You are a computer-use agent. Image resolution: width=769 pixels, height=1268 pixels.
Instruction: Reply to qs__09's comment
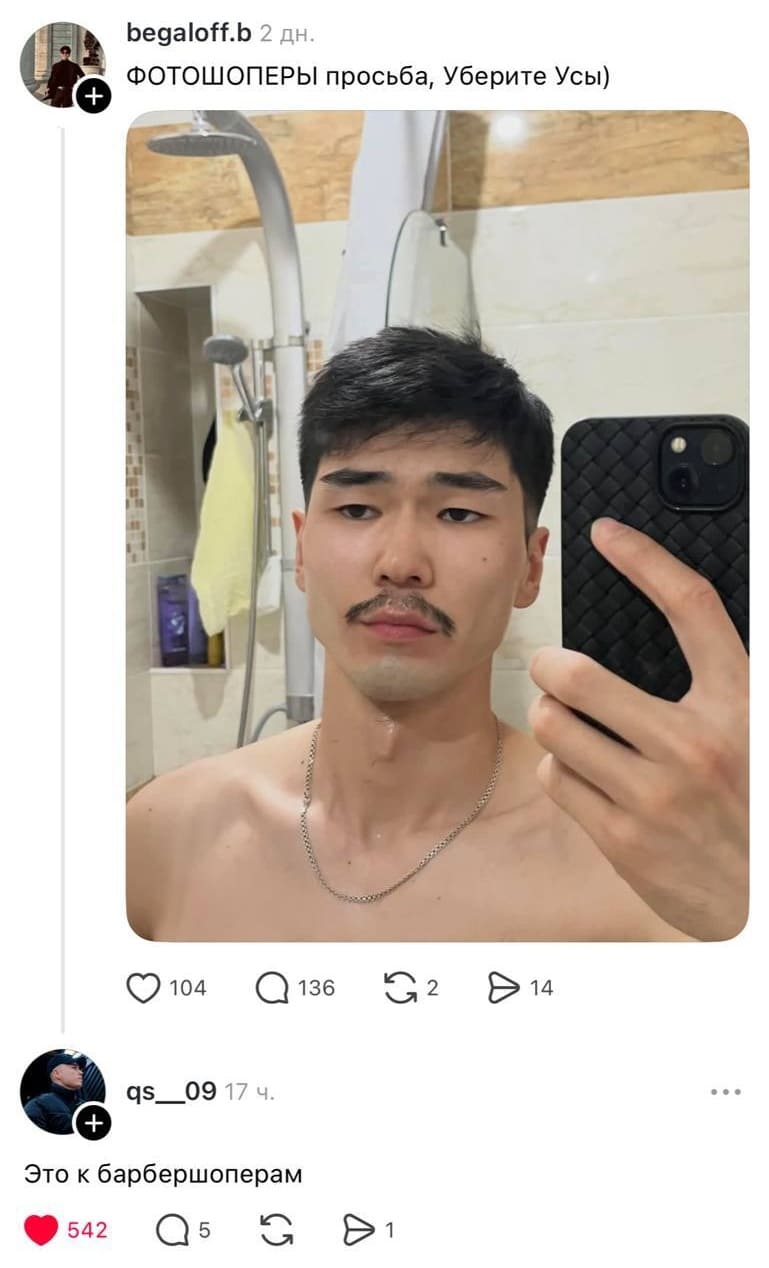172,1230
